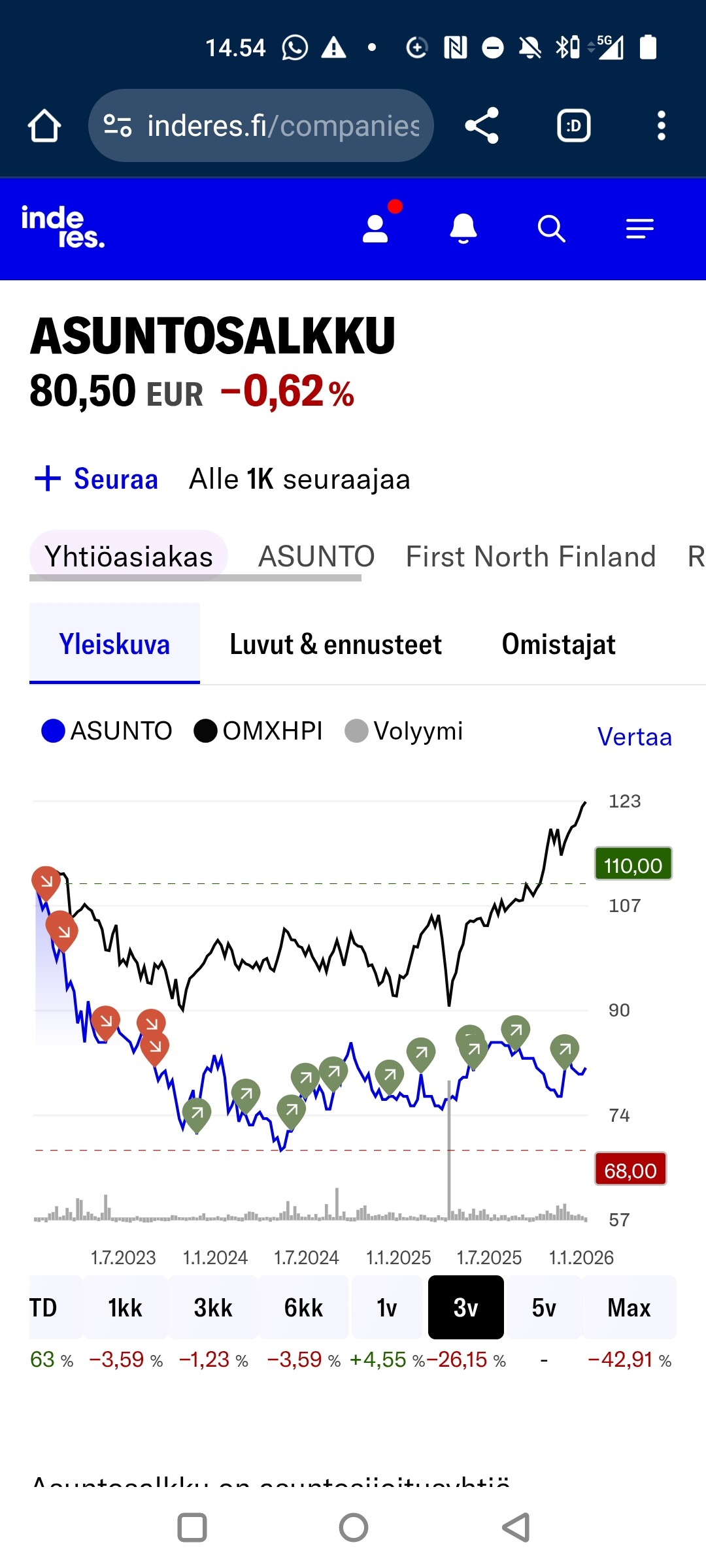Toggle the OMXHPI series in chart

[258, 730]
